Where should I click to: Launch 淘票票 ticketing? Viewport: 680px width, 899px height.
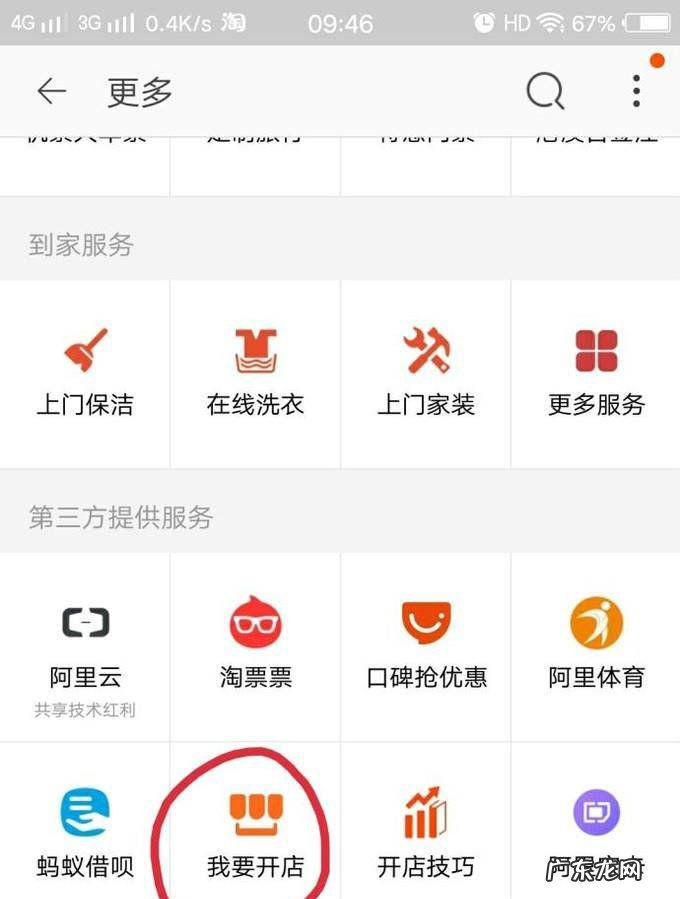tap(255, 647)
